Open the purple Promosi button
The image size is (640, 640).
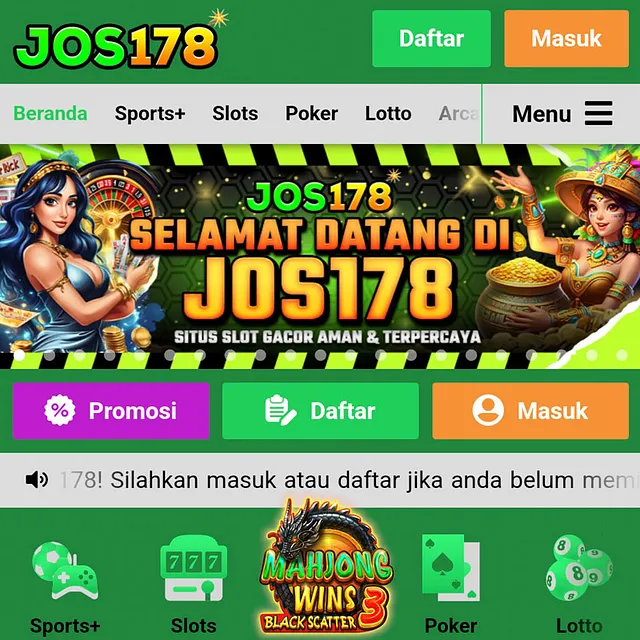point(111,411)
